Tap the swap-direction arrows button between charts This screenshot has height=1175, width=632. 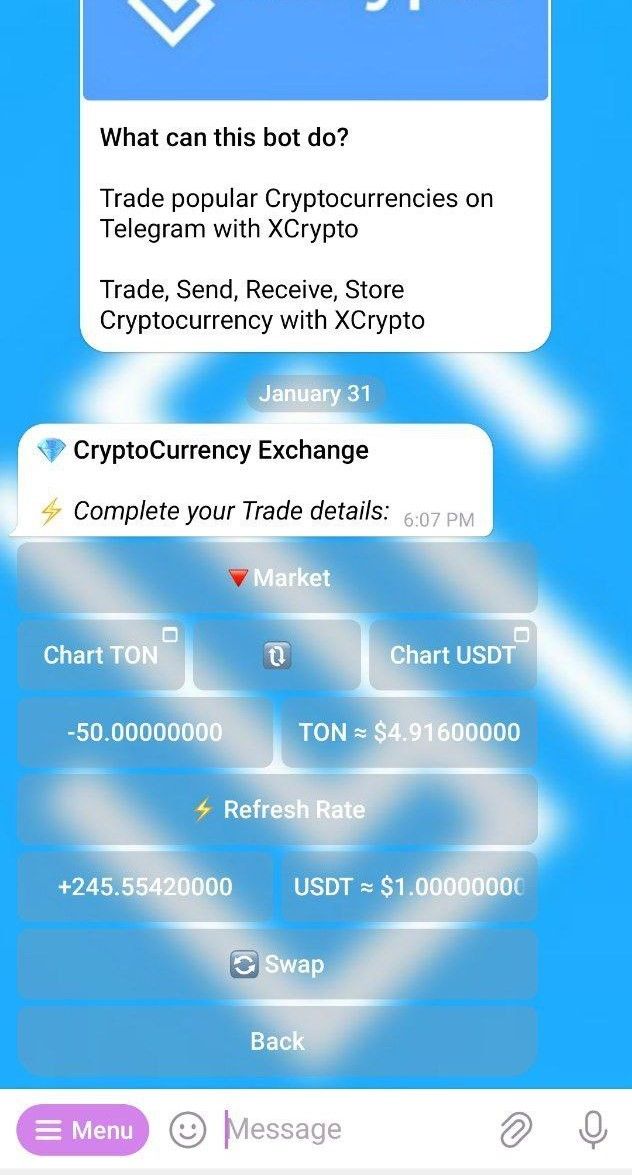pyautogui.click(x=277, y=656)
